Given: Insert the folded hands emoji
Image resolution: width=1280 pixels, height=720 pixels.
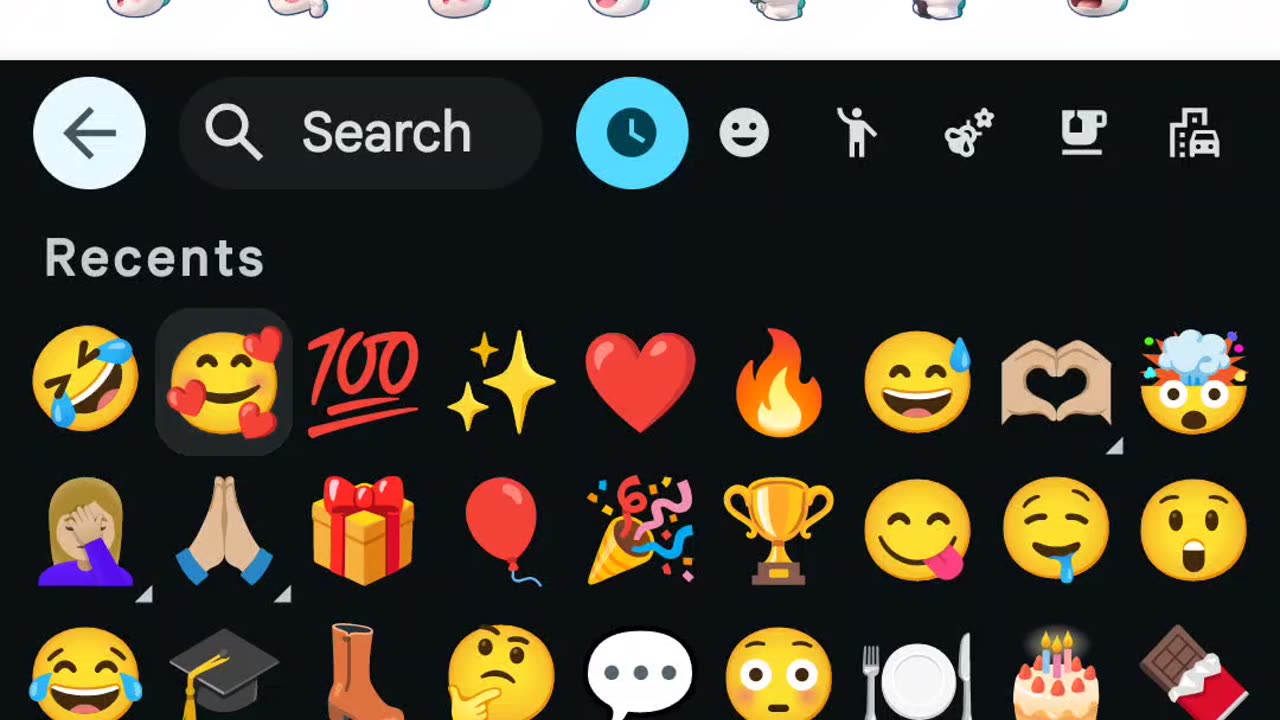Looking at the screenshot, I should (224, 530).
